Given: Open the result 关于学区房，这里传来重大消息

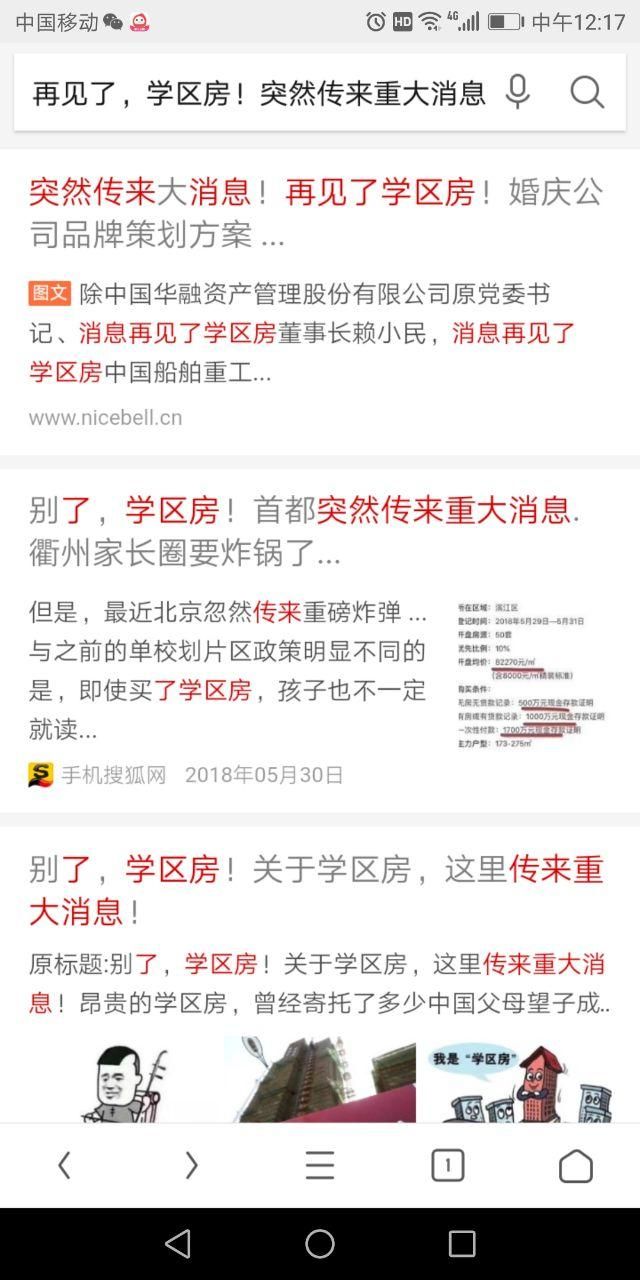Looking at the screenshot, I should click(316, 889).
